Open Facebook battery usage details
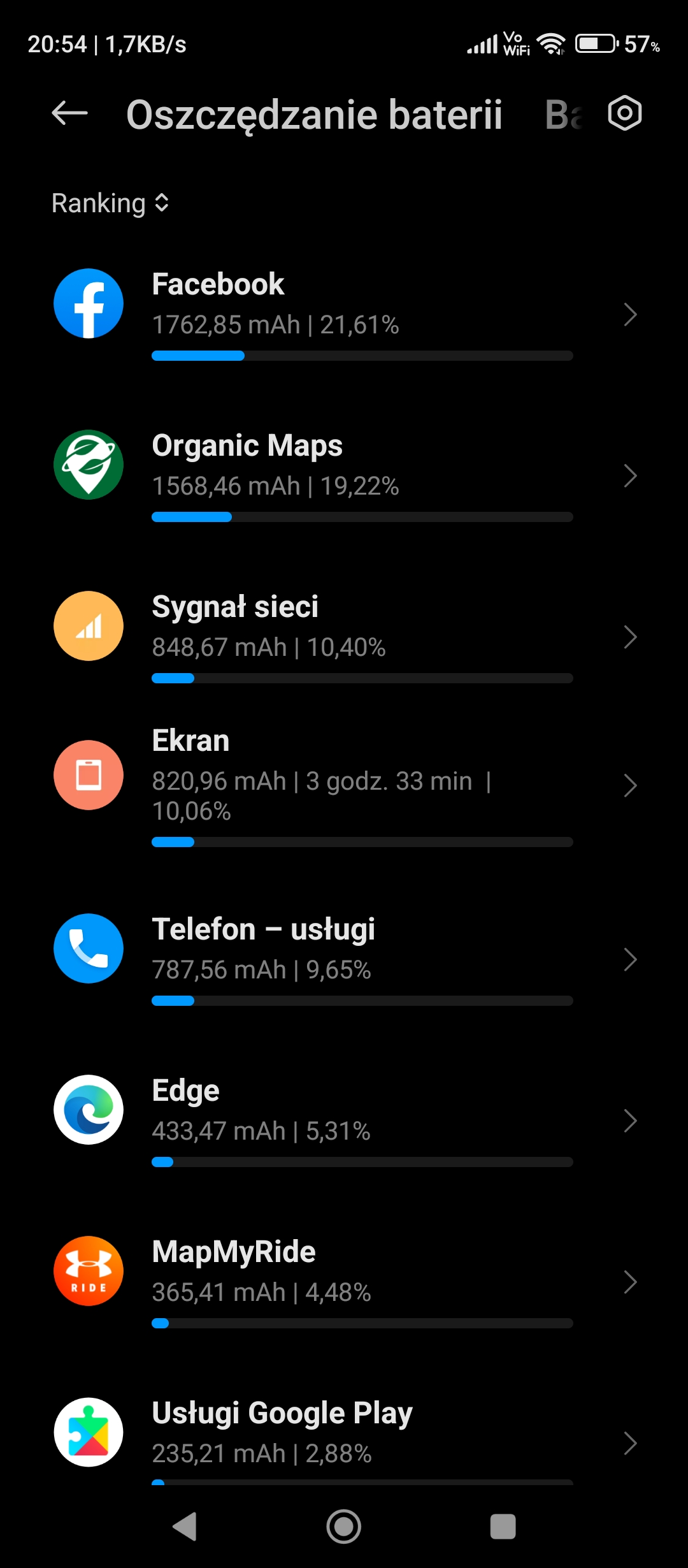Image resolution: width=688 pixels, height=1568 pixels. pos(344,314)
